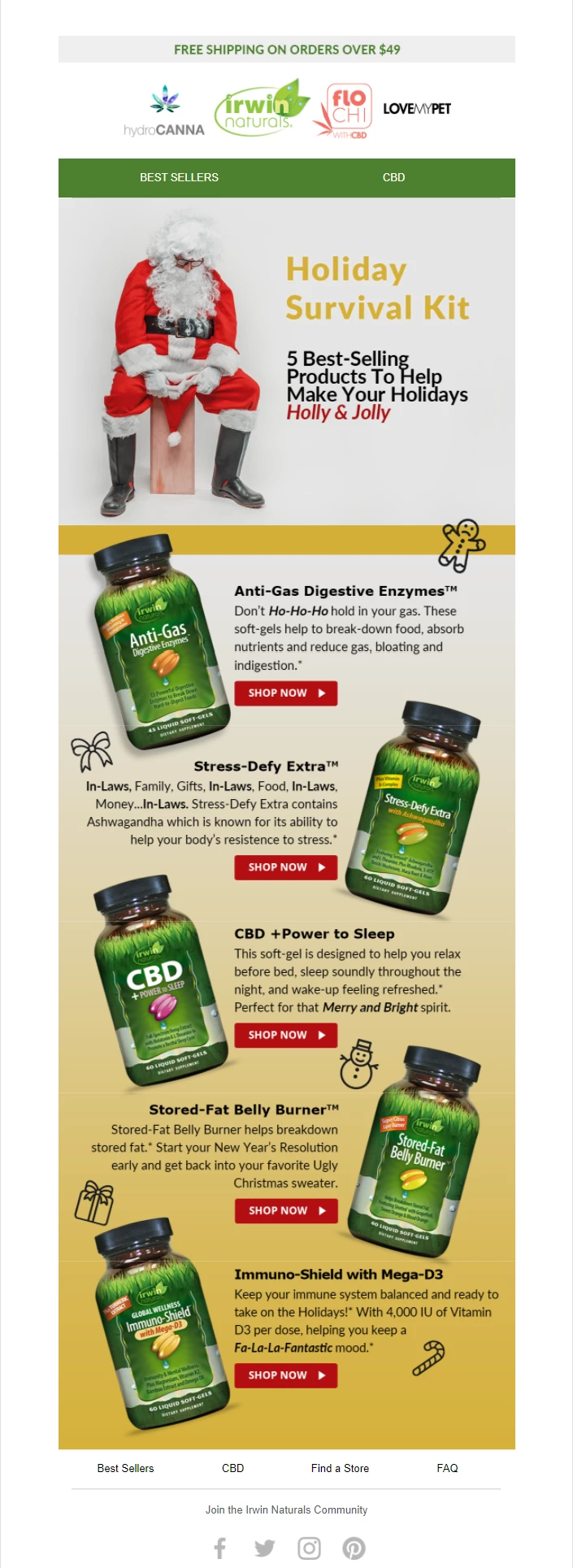
Task: Visit the Facebook page
Action: click(219, 1548)
